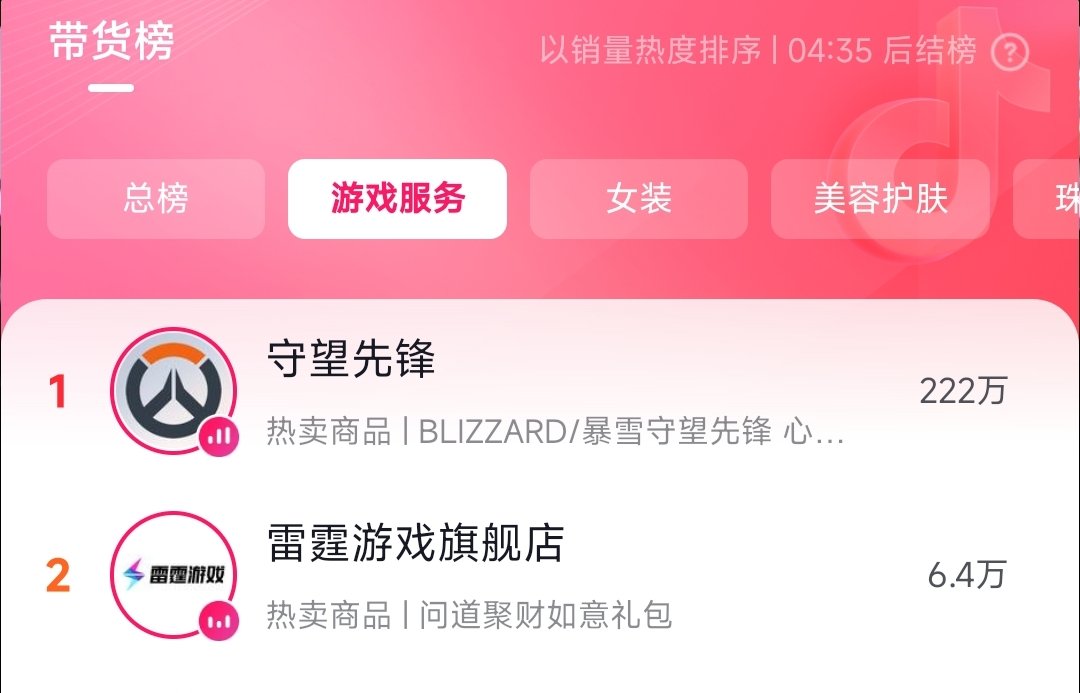Switch to the 总榜 category
1080x693 pixels.
click(156, 199)
